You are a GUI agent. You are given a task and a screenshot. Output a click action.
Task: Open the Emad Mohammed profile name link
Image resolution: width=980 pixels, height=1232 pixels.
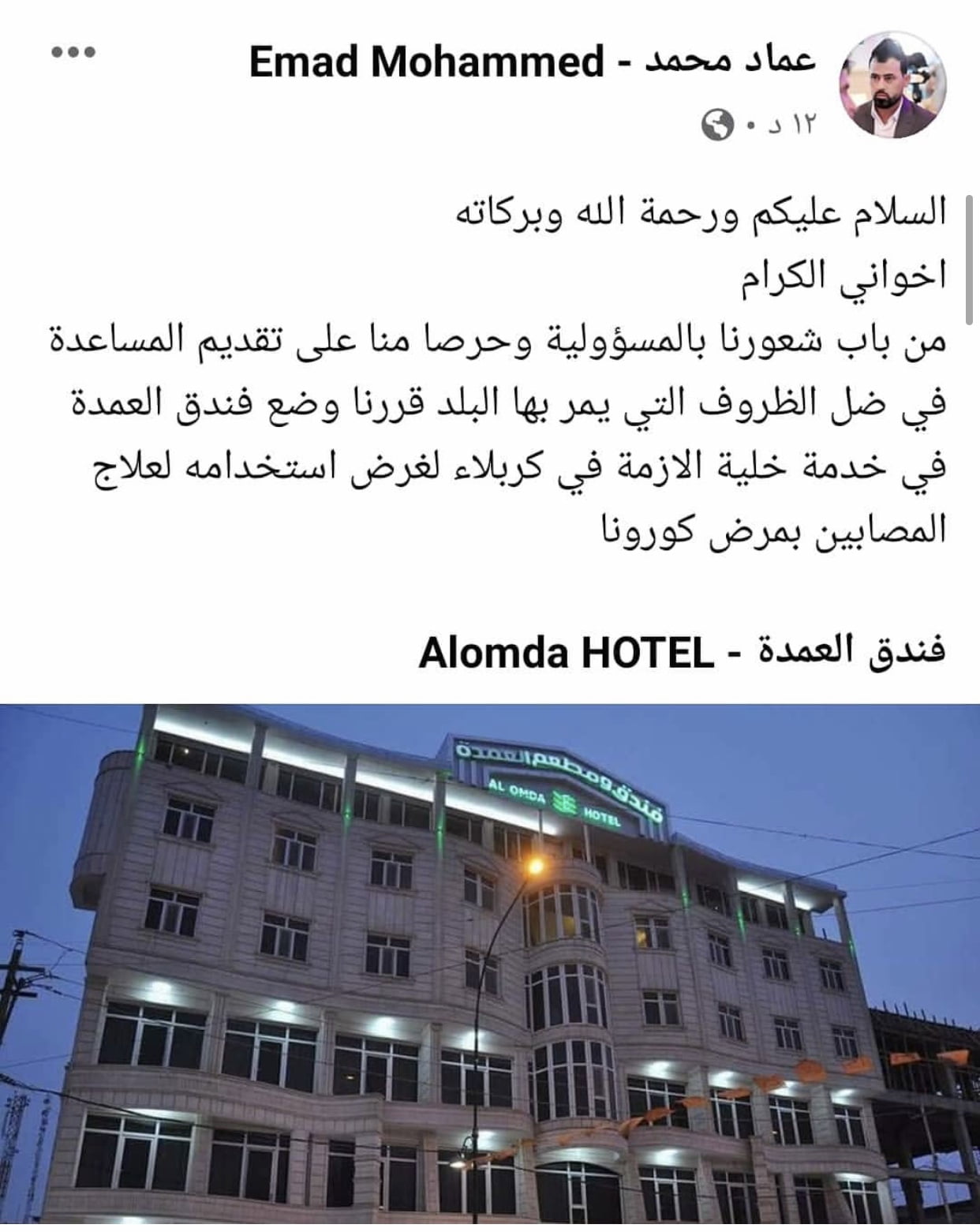click(x=532, y=62)
